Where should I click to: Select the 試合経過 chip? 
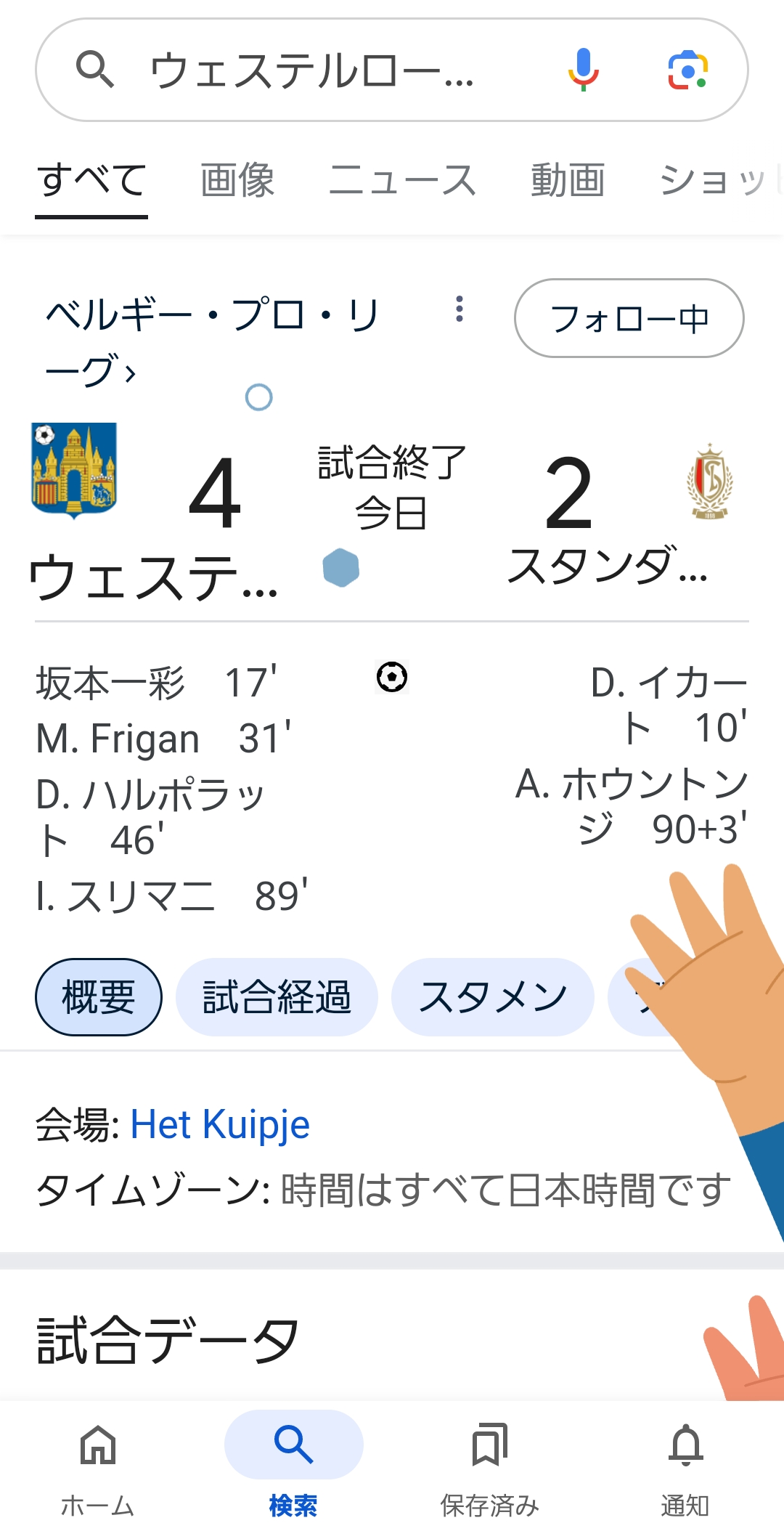277,997
